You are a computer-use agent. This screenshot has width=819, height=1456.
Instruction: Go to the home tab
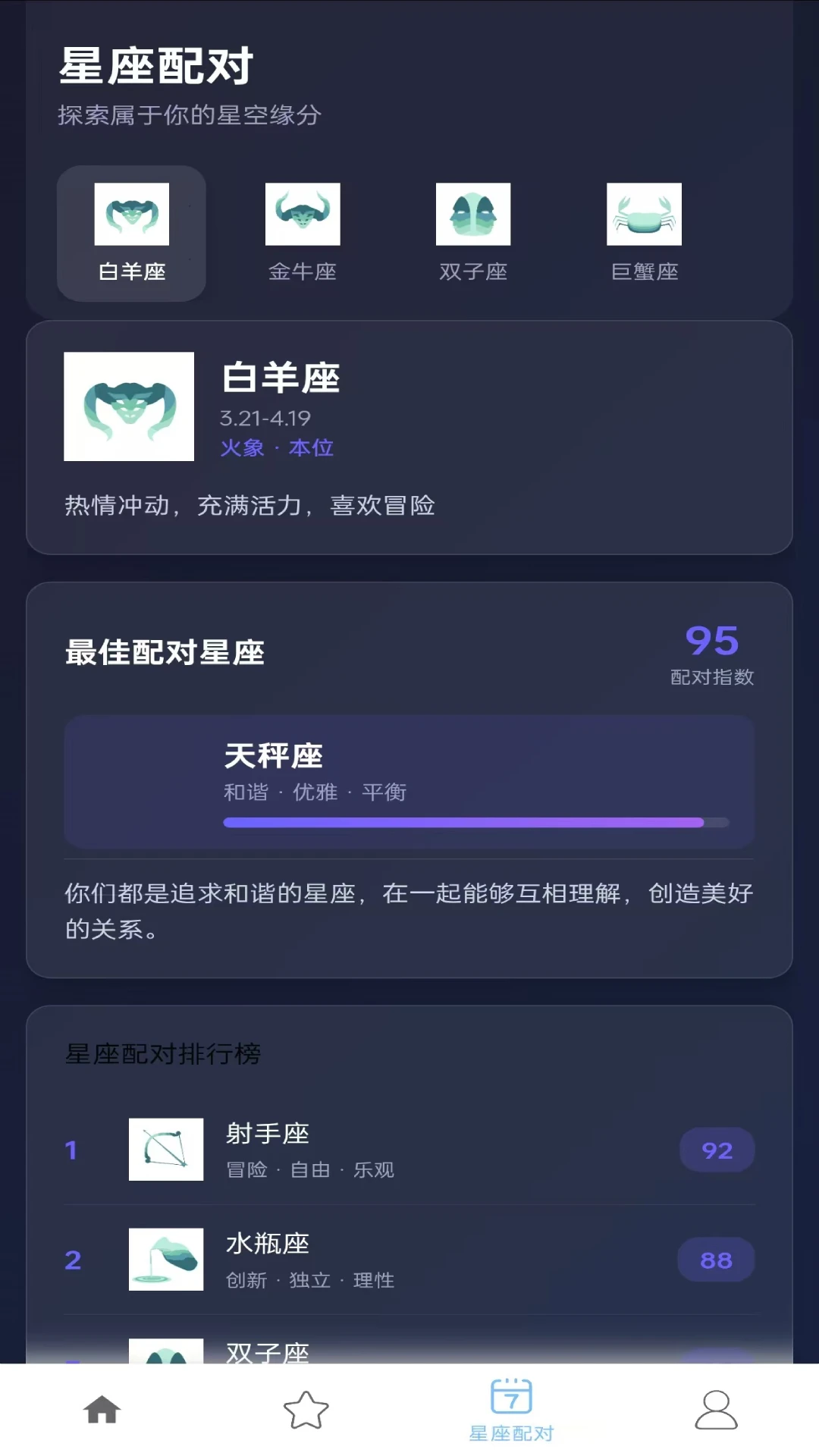(102, 1410)
